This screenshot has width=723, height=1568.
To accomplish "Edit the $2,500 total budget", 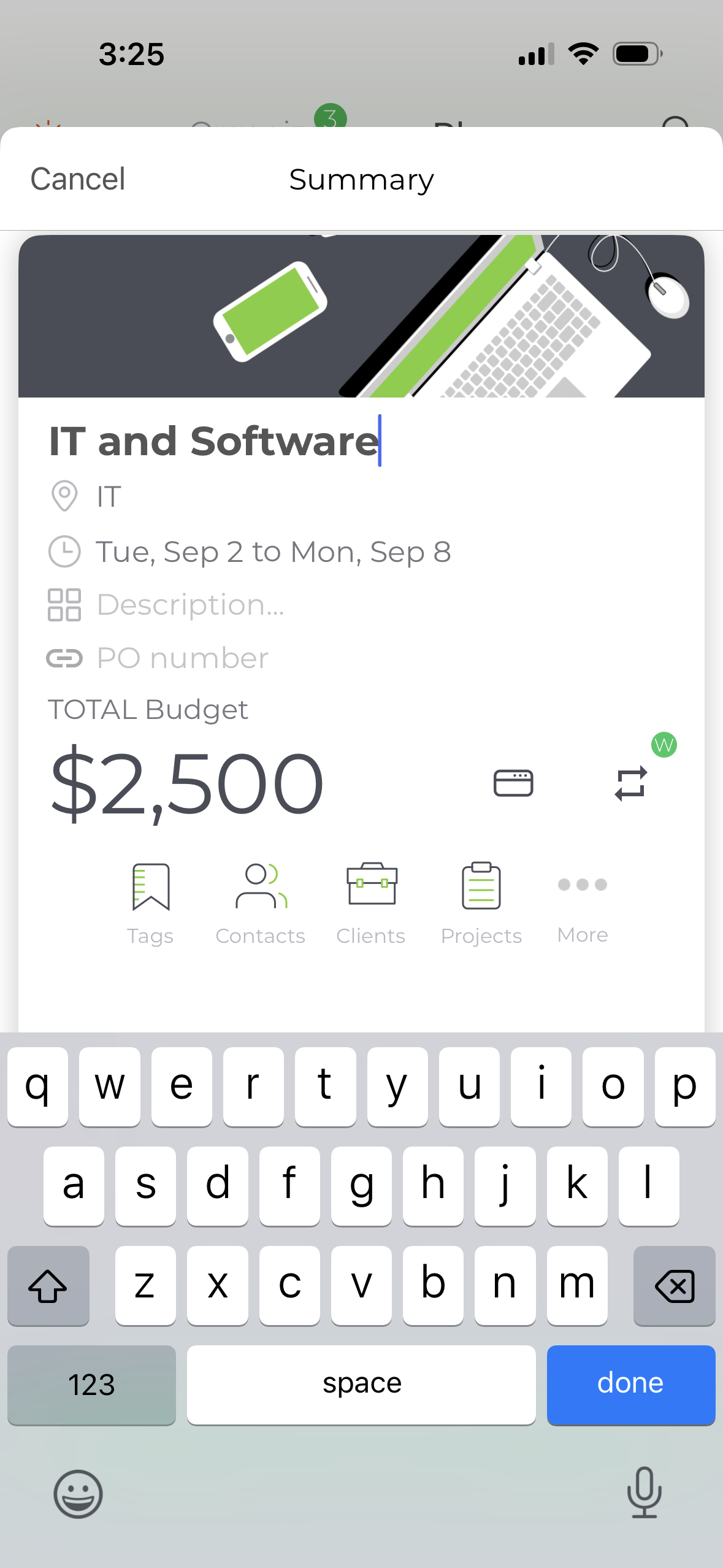I will coord(187,783).
